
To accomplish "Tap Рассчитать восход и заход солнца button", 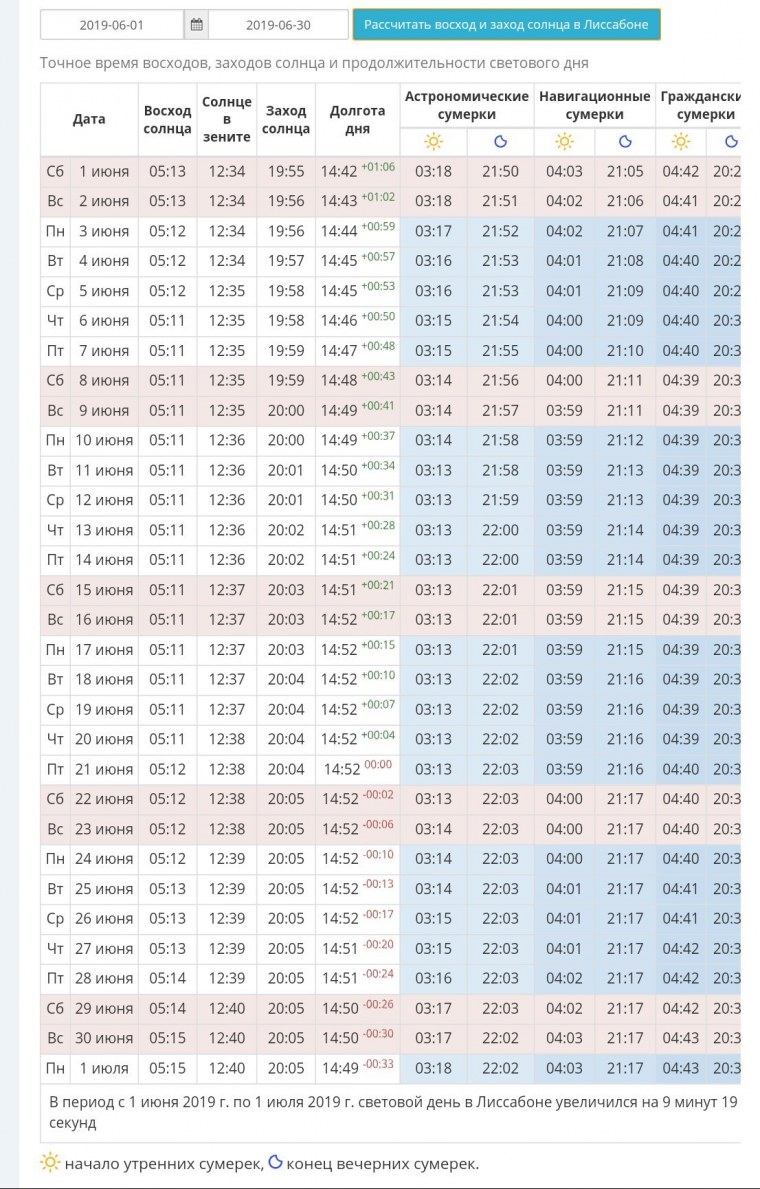I will point(506,25).
